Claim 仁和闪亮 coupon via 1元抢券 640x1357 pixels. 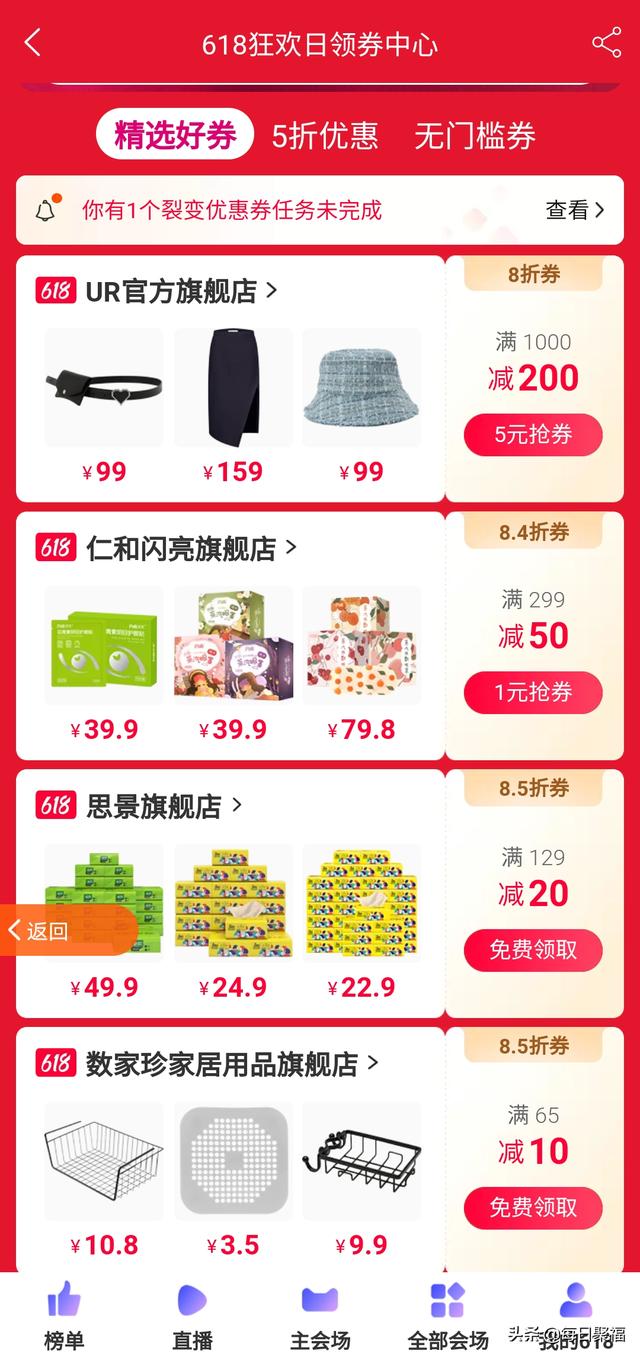click(533, 692)
